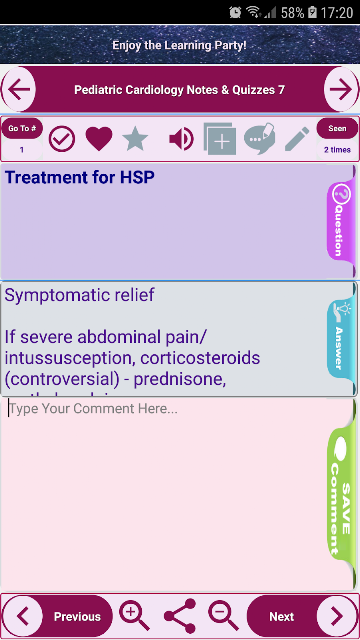This screenshot has height=640, width=360.
Task: Open the comment bubble icon
Action: (x=259, y=139)
